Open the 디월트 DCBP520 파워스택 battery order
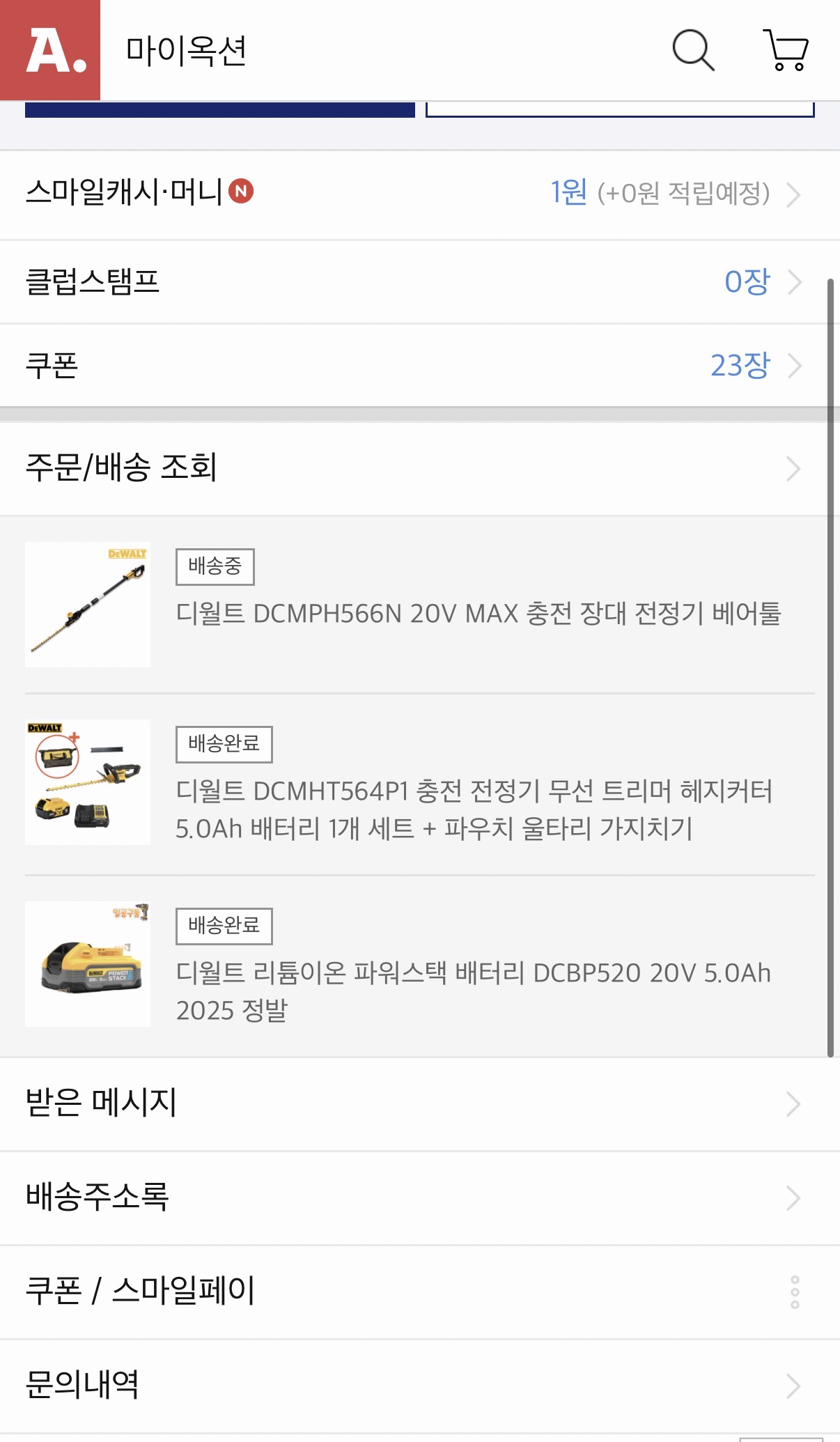The width and height of the screenshot is (840, 1442). pyautogui.click(x=474, y=991)
